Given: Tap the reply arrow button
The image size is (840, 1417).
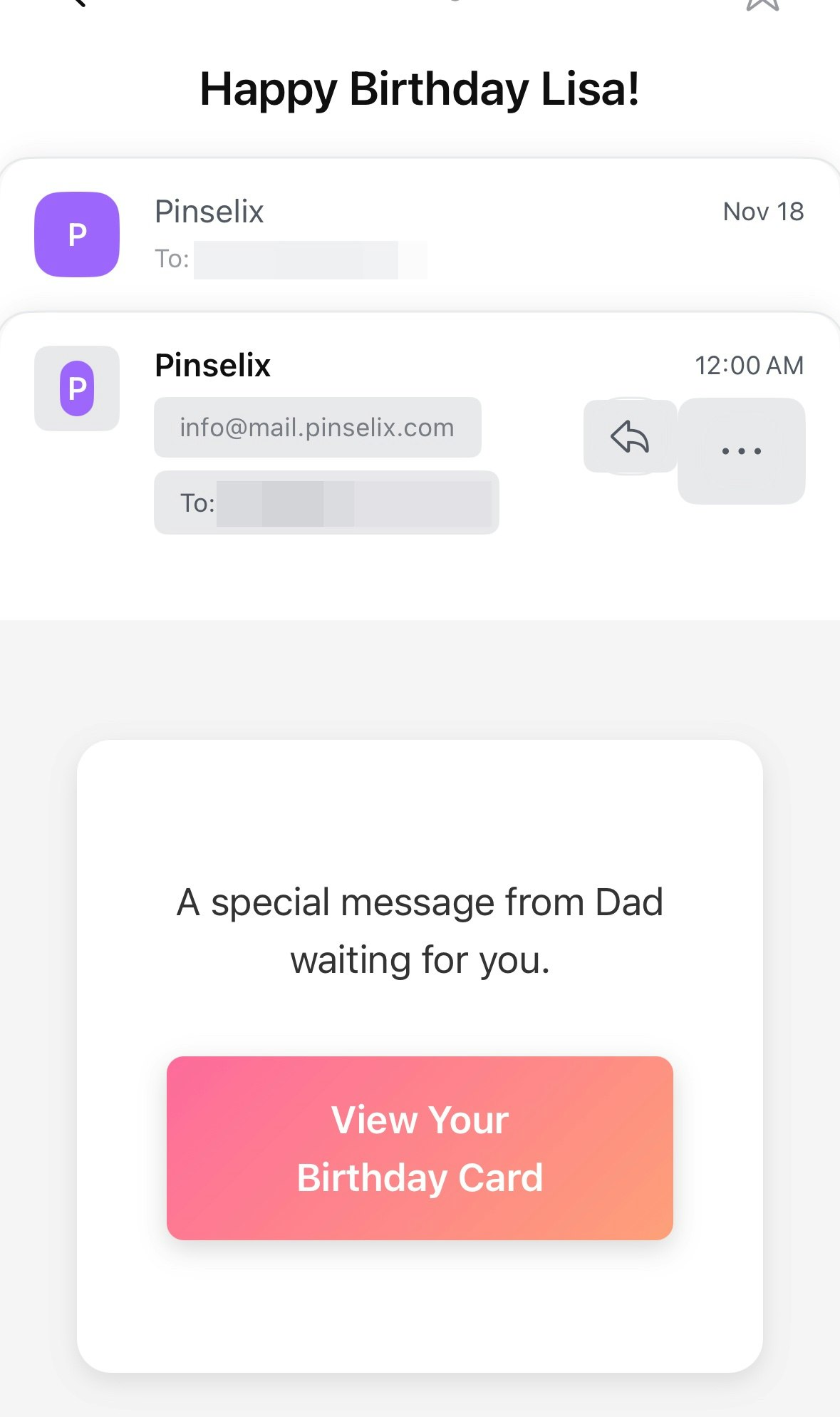Looking at the screenshot, I should coord(630,436).
